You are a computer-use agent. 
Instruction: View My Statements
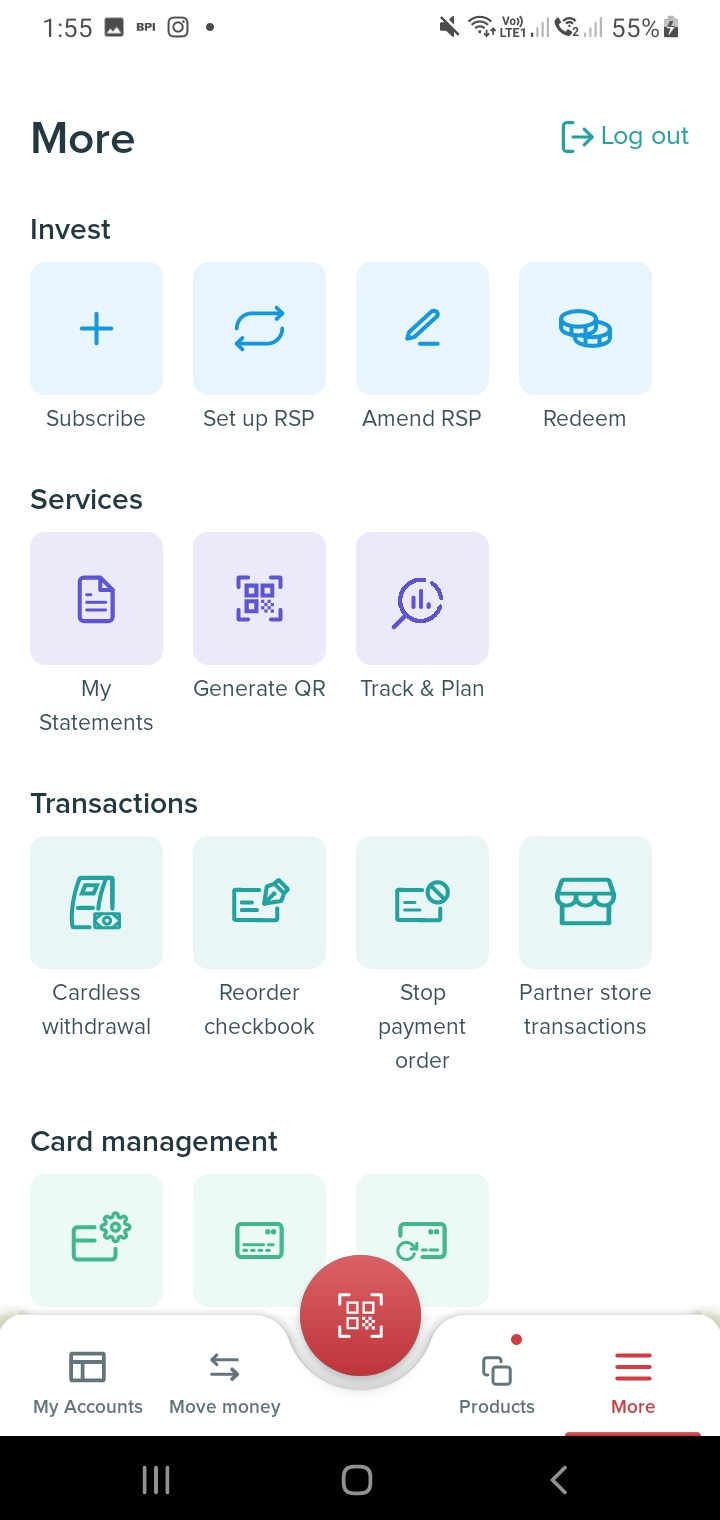pyautogui.click(x=96, y=599)
